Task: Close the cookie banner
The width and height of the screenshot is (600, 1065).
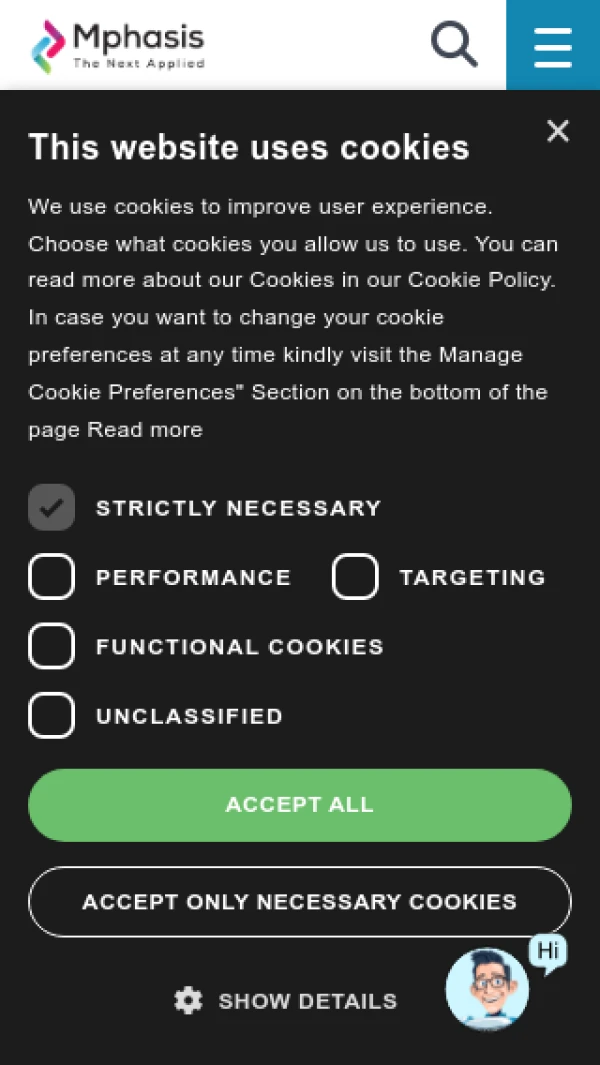Action: click(x=558, y=130)
